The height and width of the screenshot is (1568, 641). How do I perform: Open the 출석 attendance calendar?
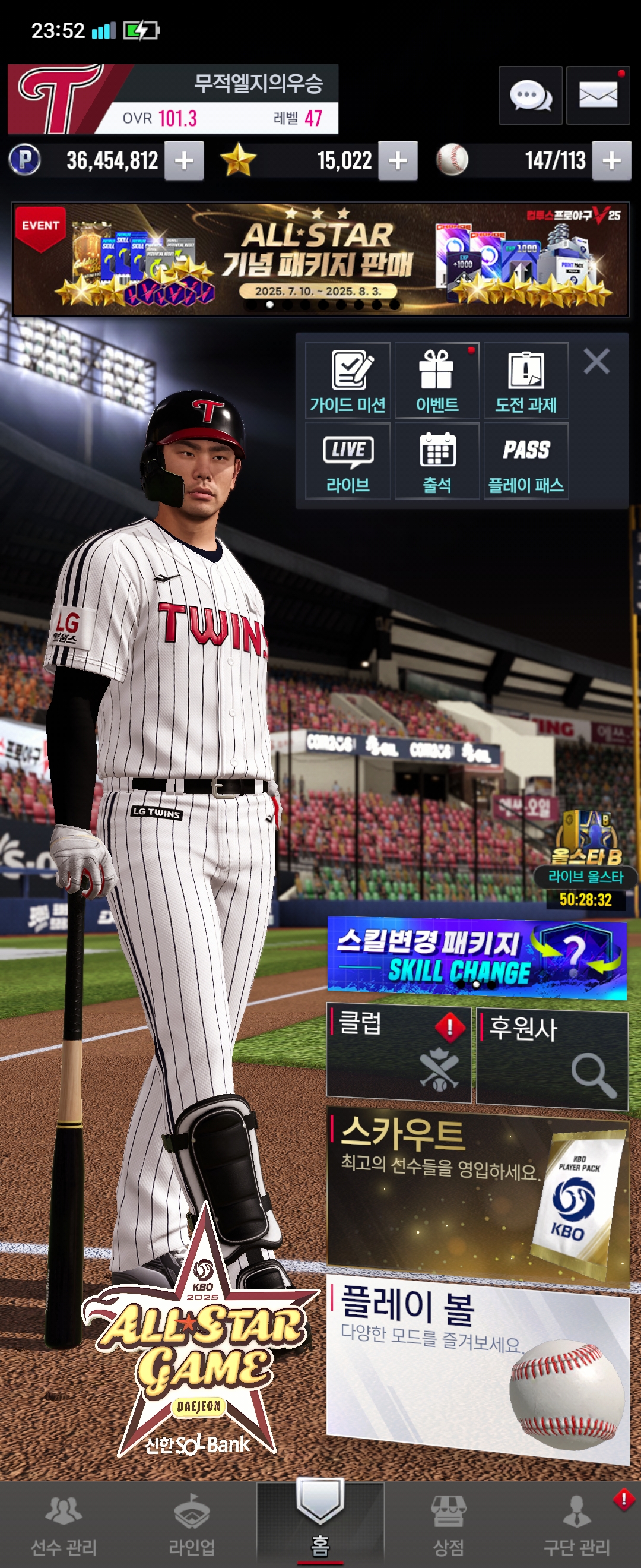click(437, 461)
